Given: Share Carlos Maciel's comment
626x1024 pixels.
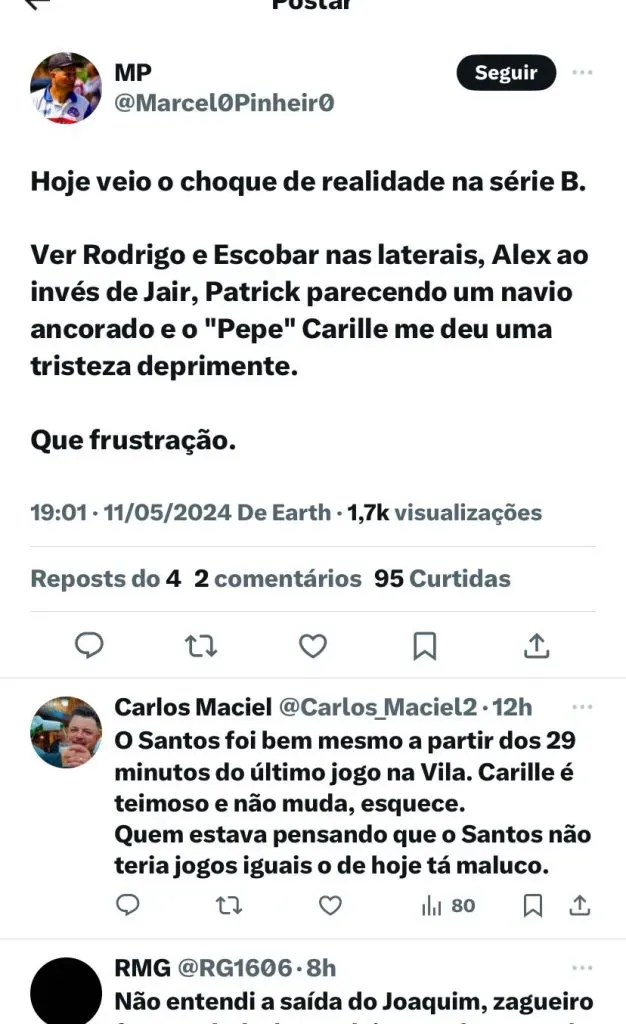Looking at the screenshot, I should pyautogui.click(x=580, y=906).
